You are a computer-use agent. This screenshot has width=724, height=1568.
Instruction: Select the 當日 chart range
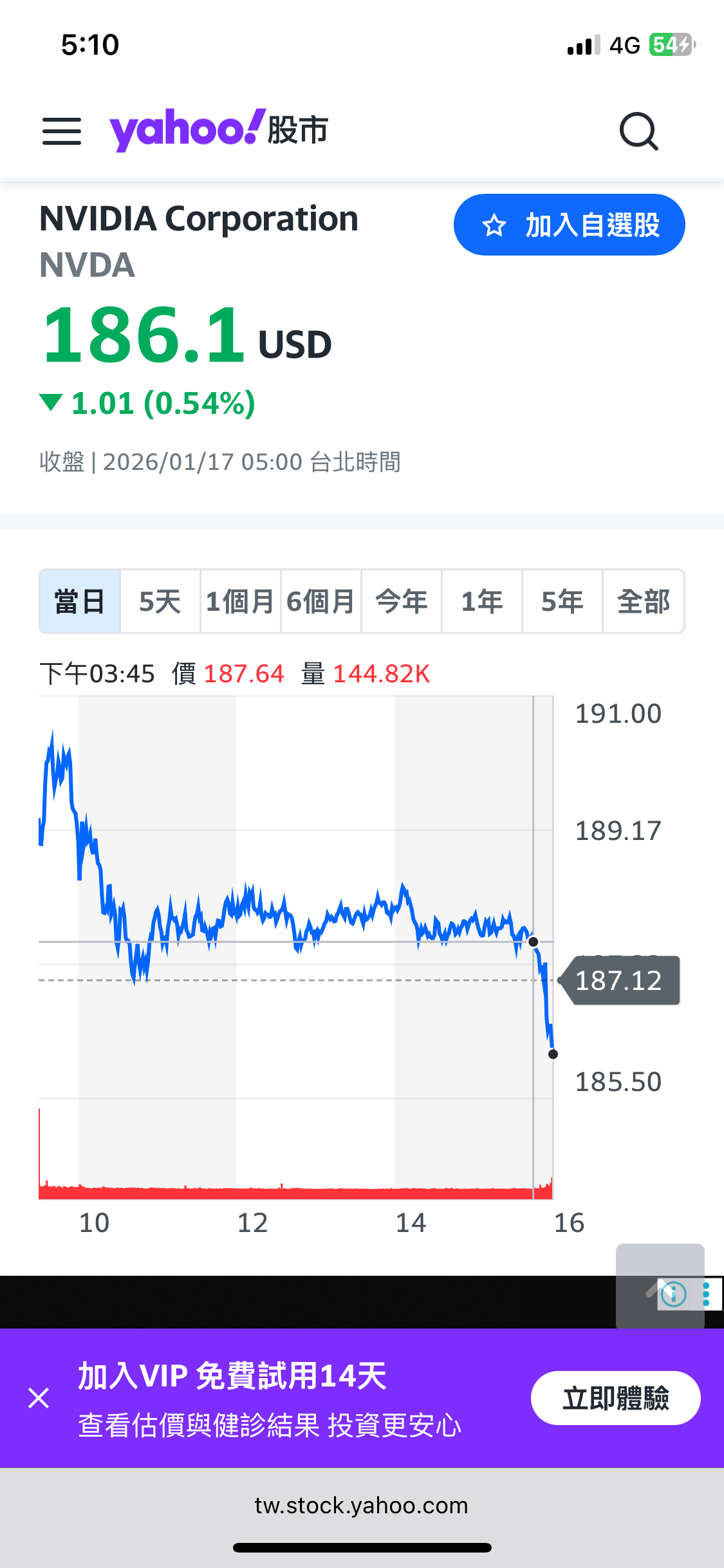tap(80, 601)
